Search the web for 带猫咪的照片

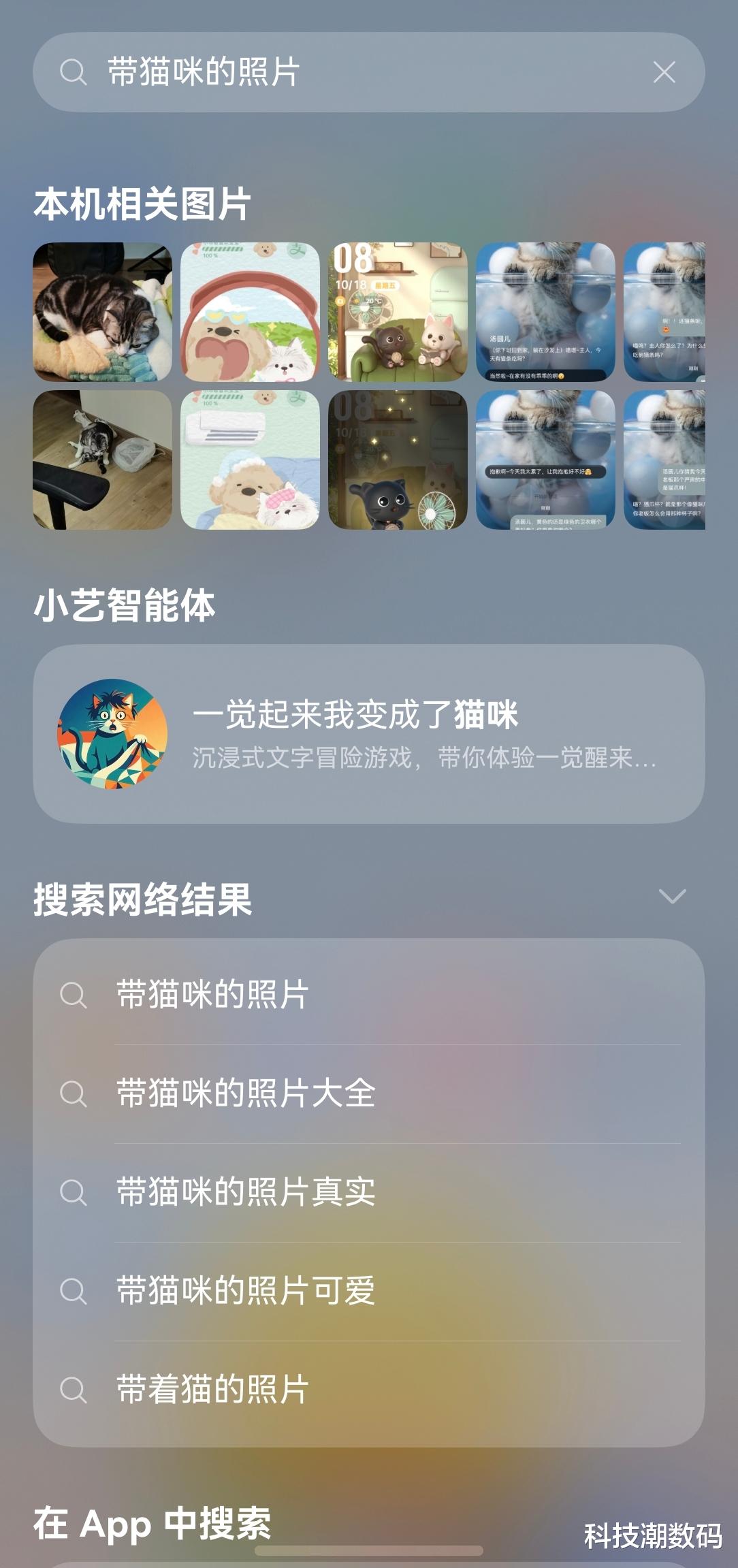(x=368, y=995)
